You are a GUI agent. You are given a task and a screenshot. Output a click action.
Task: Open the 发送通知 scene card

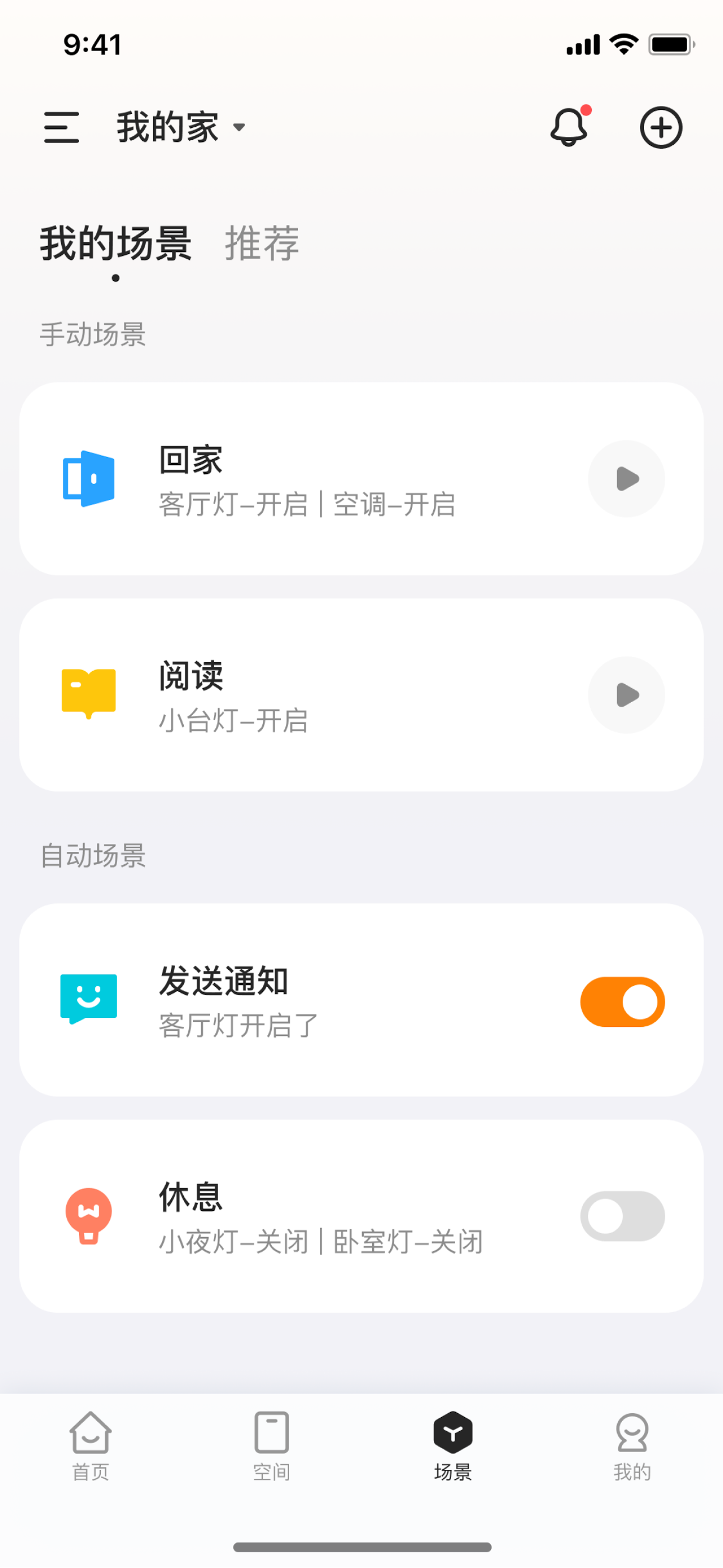point(361,999)
